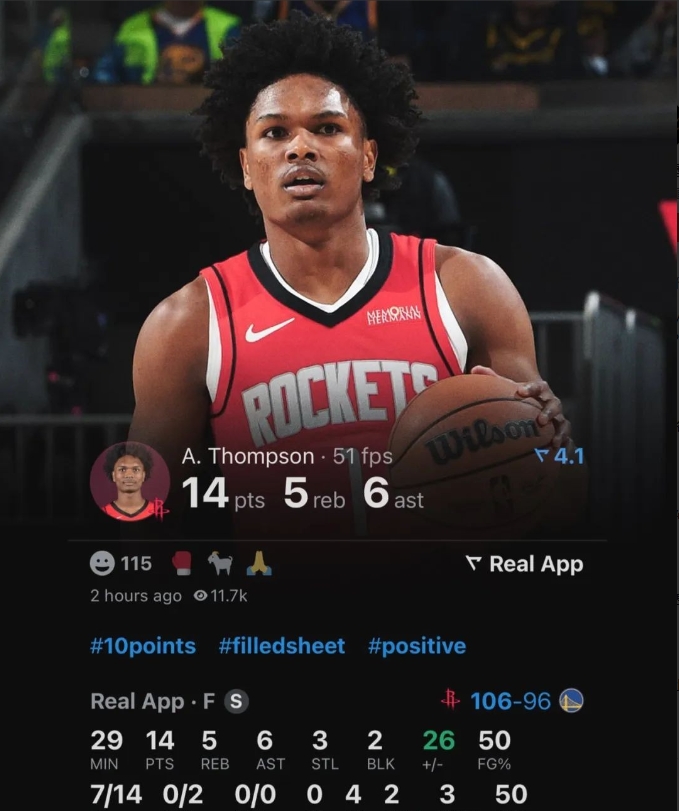React with the goat emoji
Image resolution: width=679 pixels, height=811 pixels.
click(x=219, y=563)
